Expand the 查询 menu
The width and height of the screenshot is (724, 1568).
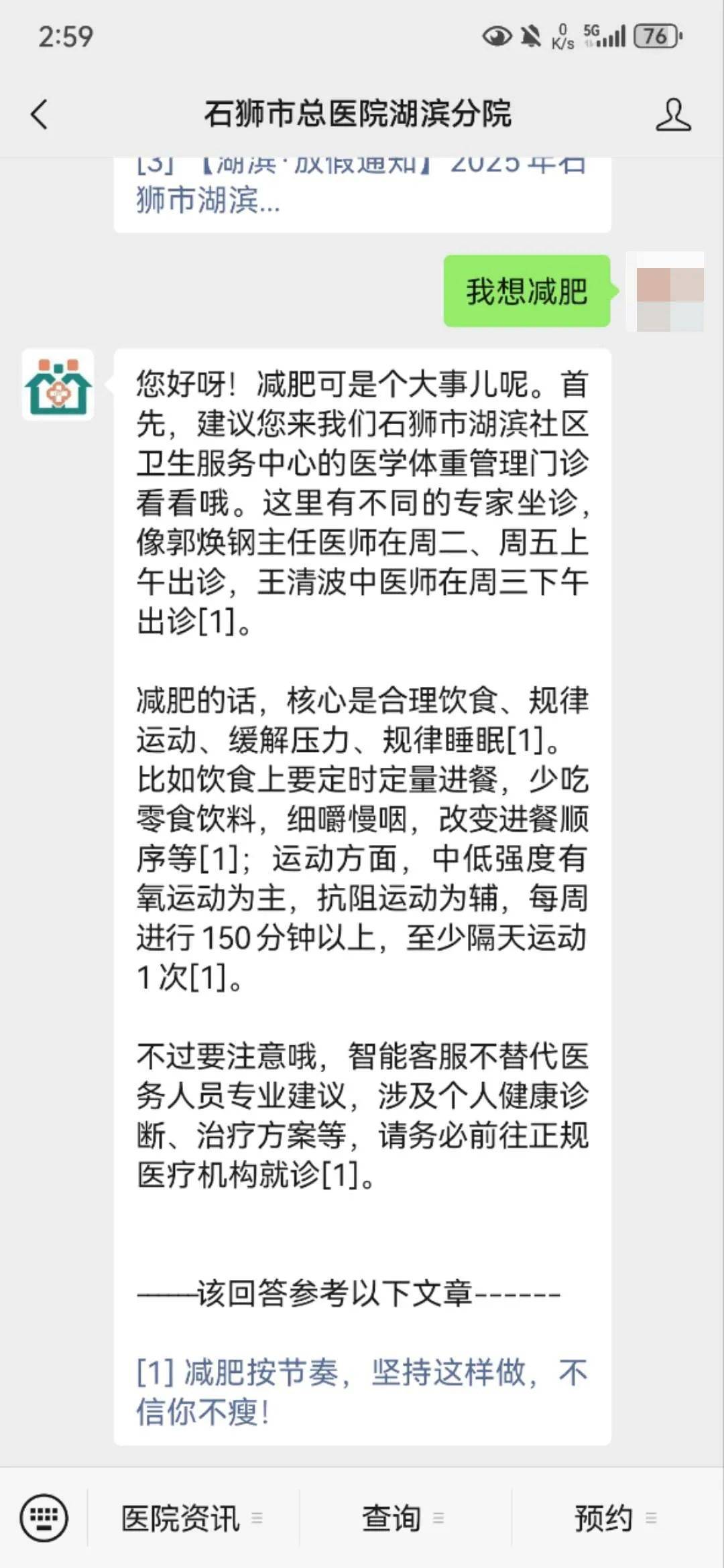click(403, 1518)
